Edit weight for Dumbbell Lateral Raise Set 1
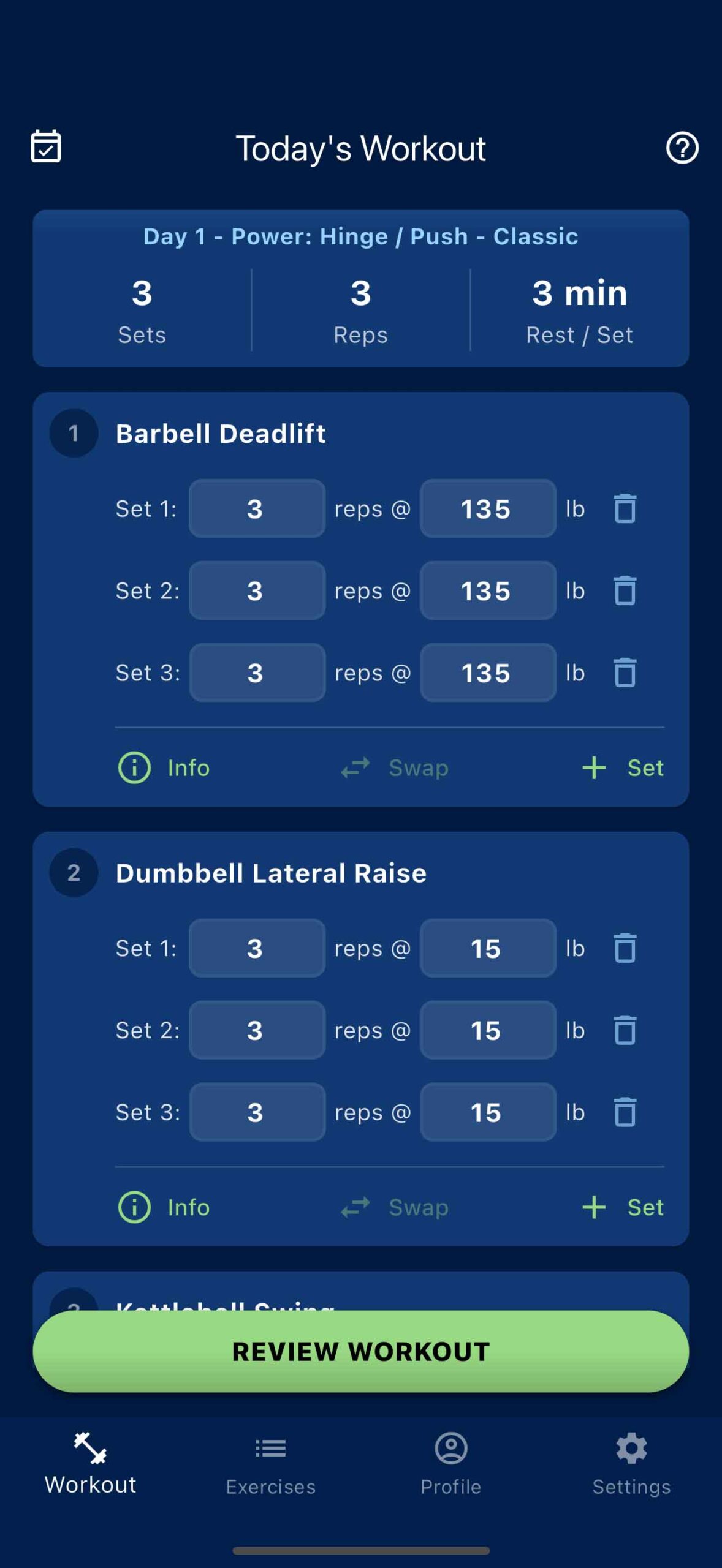 488,948
